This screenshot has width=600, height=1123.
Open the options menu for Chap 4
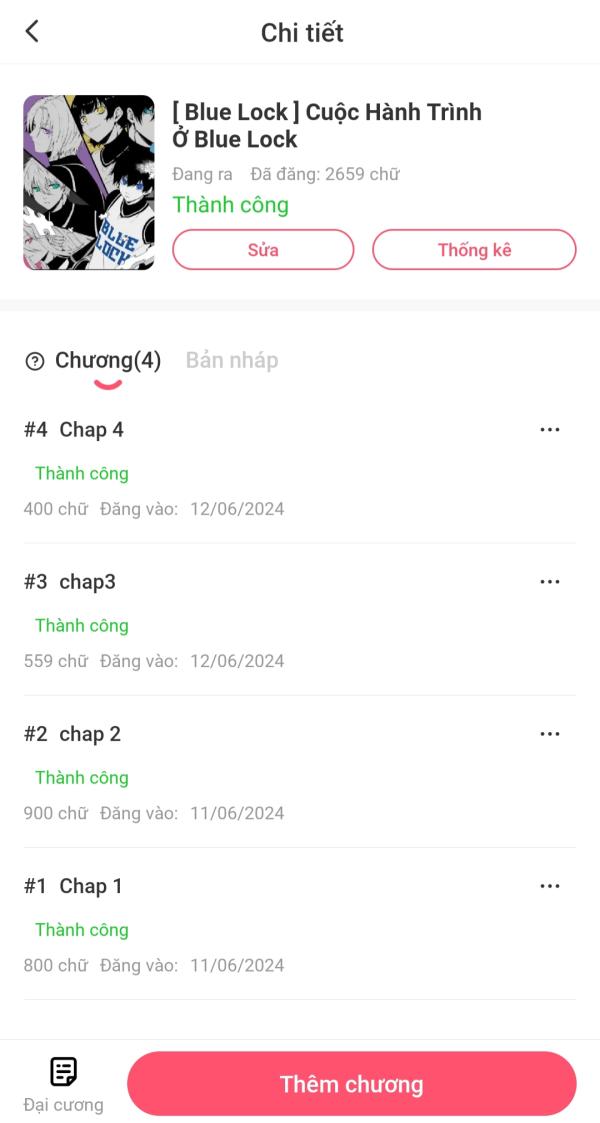[x=549, y=430]
